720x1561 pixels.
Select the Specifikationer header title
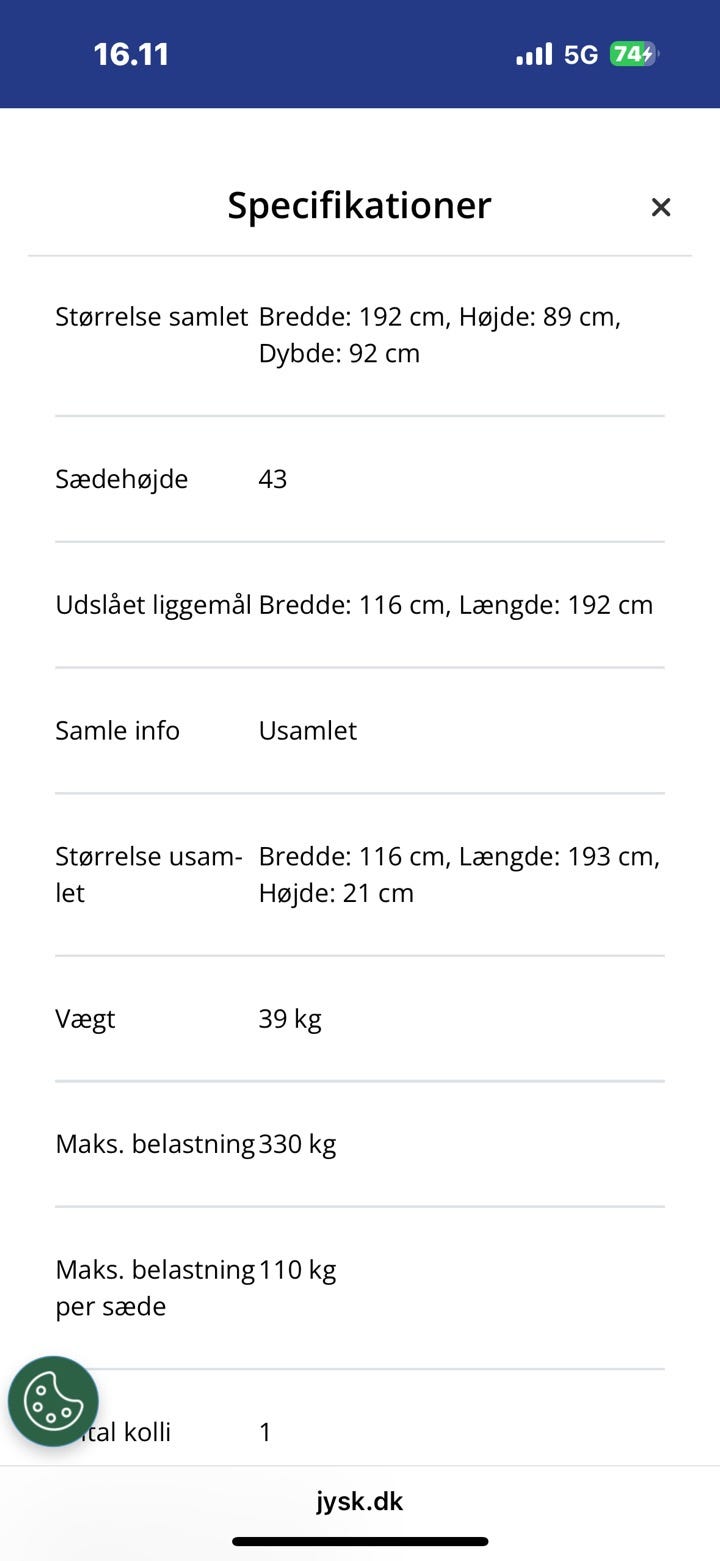coord(360,205)
